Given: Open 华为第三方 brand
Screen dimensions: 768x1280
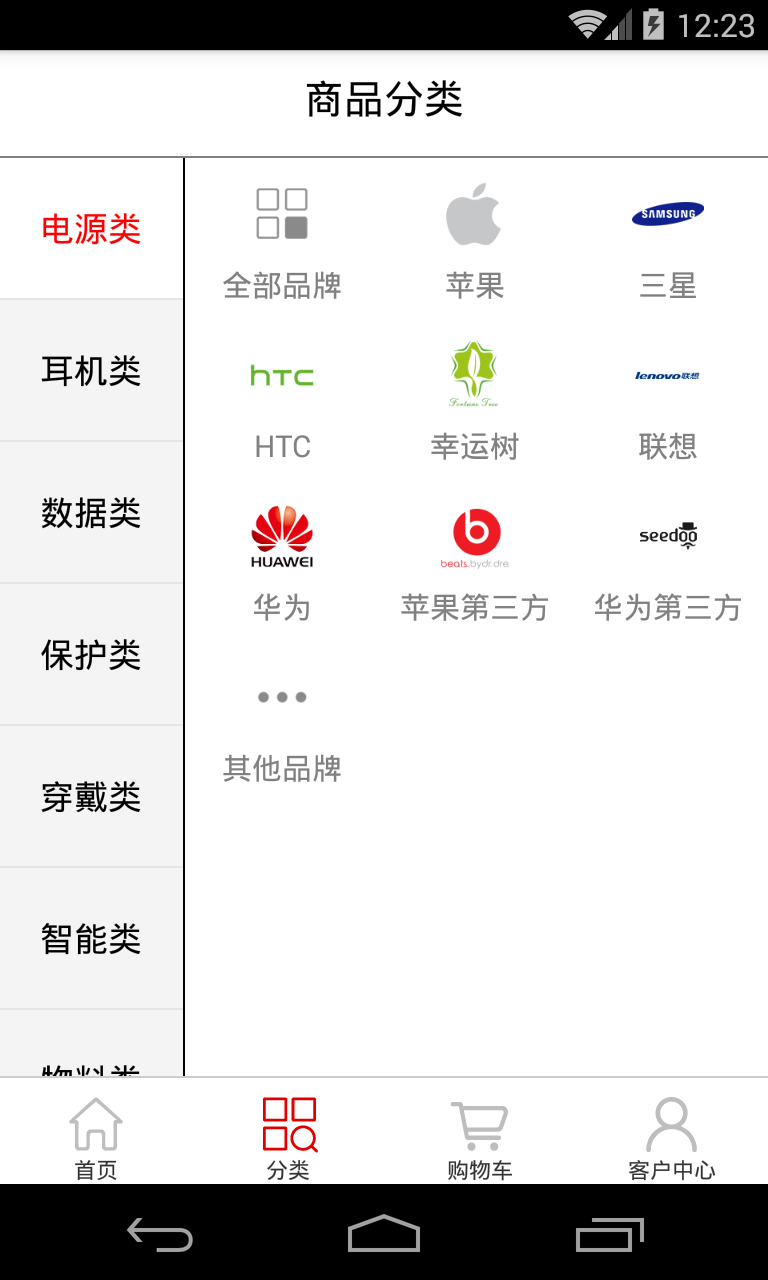Looking at the screenshot, I should (x=667, y=565).
